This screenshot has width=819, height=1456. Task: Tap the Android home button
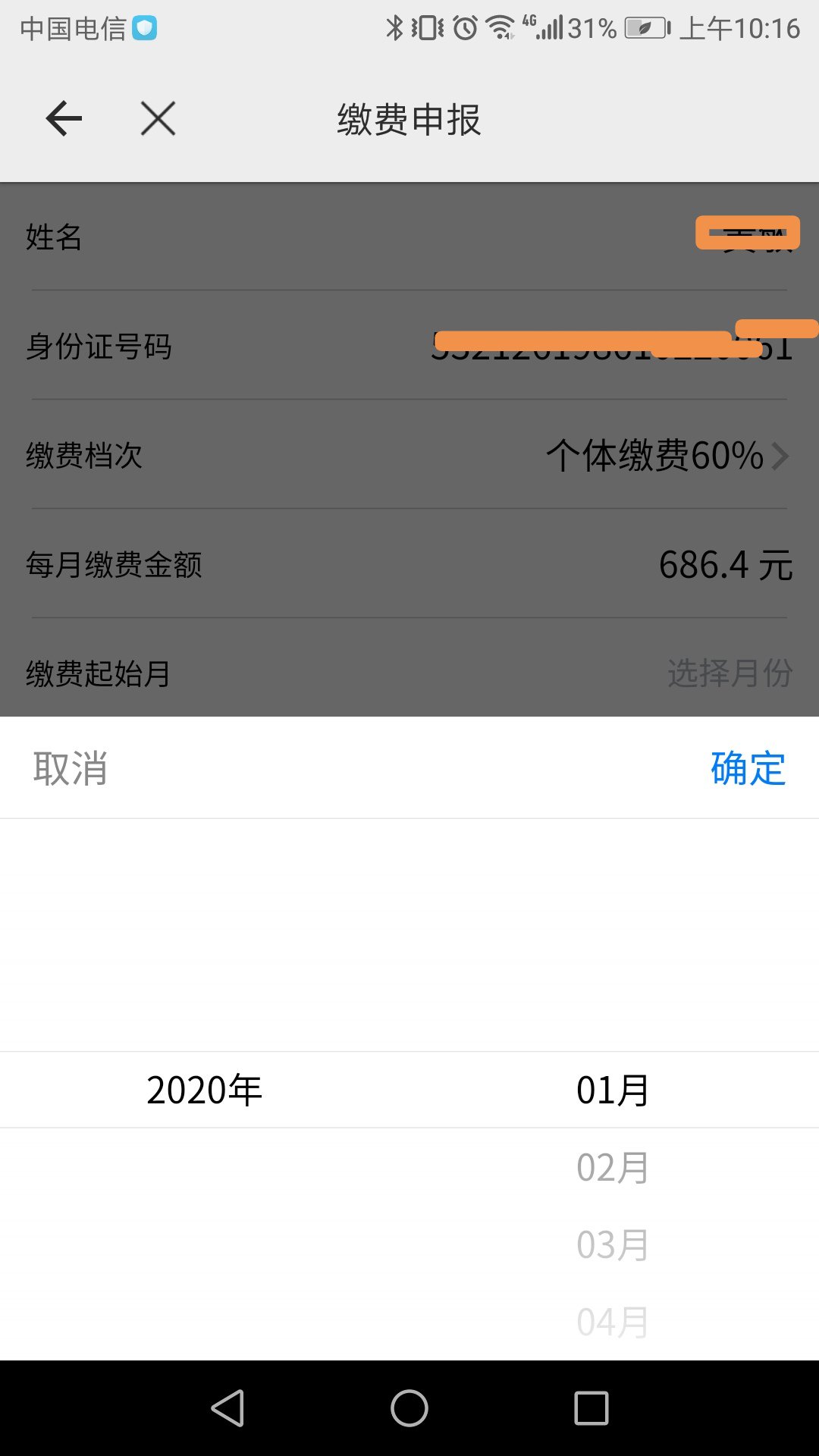click(409, 1408)
